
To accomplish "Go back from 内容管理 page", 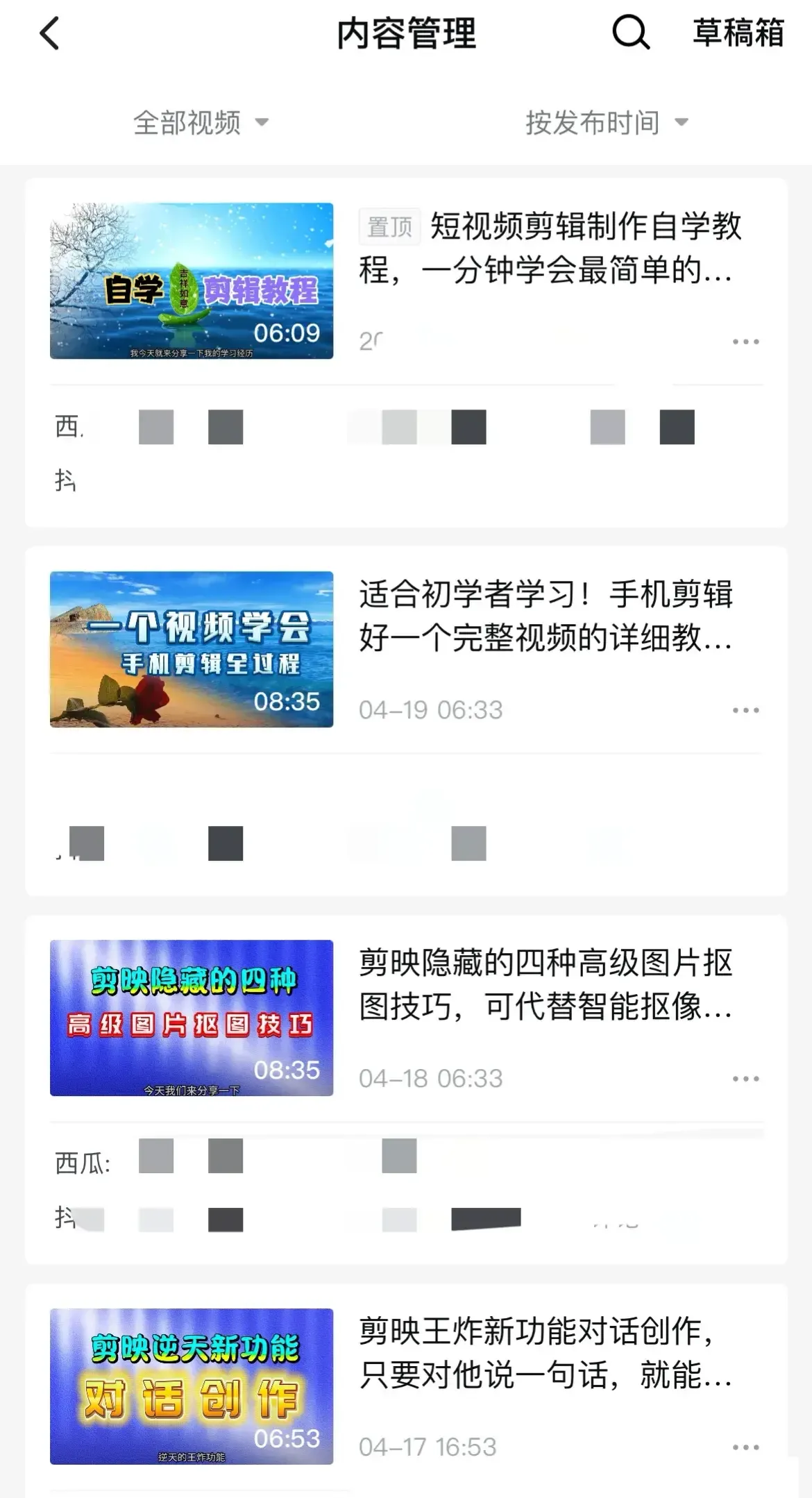I will pyautogui.click(x=49, y=33).
